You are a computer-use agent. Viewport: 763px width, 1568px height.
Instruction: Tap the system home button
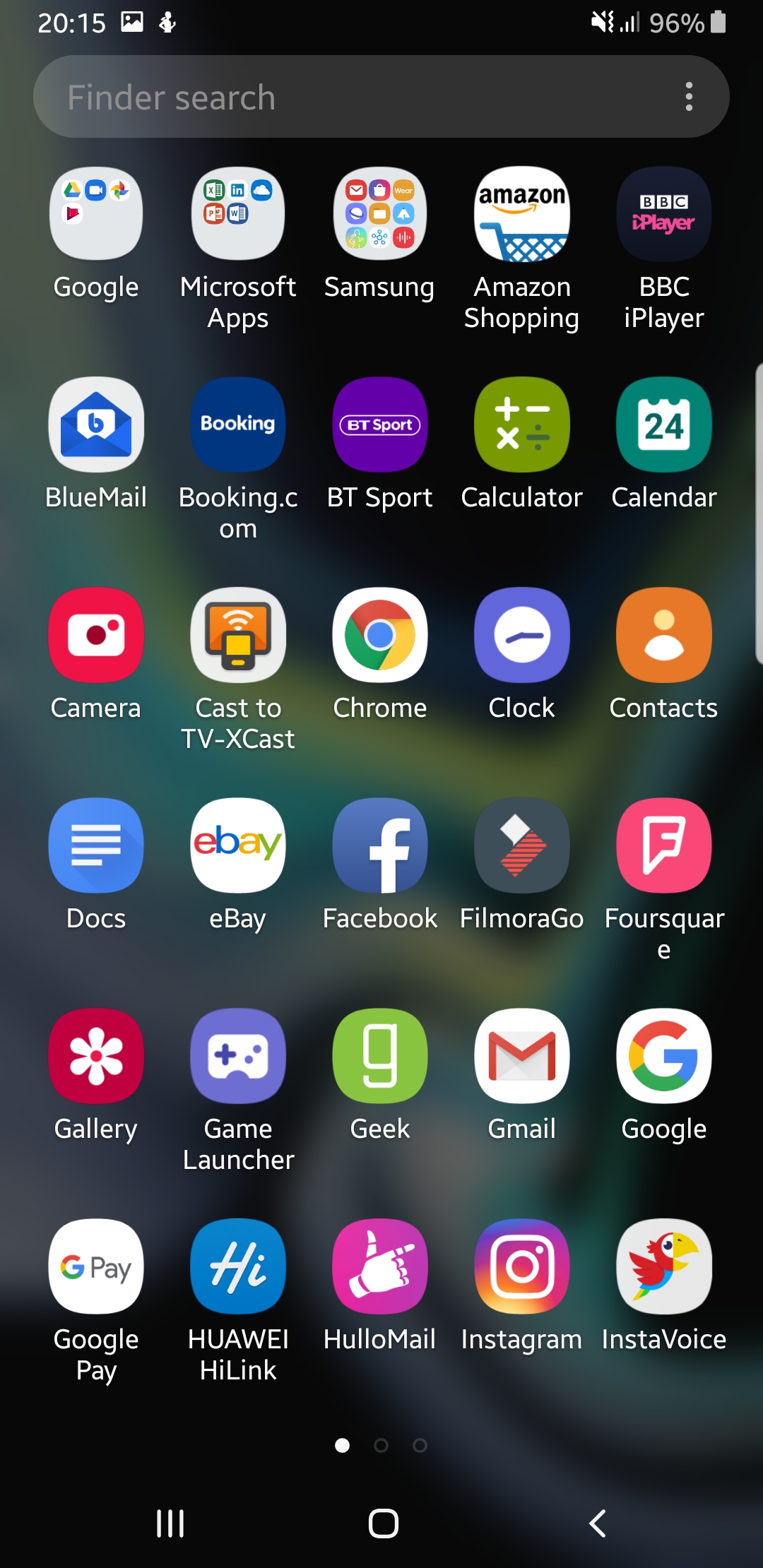(383, 1524)
